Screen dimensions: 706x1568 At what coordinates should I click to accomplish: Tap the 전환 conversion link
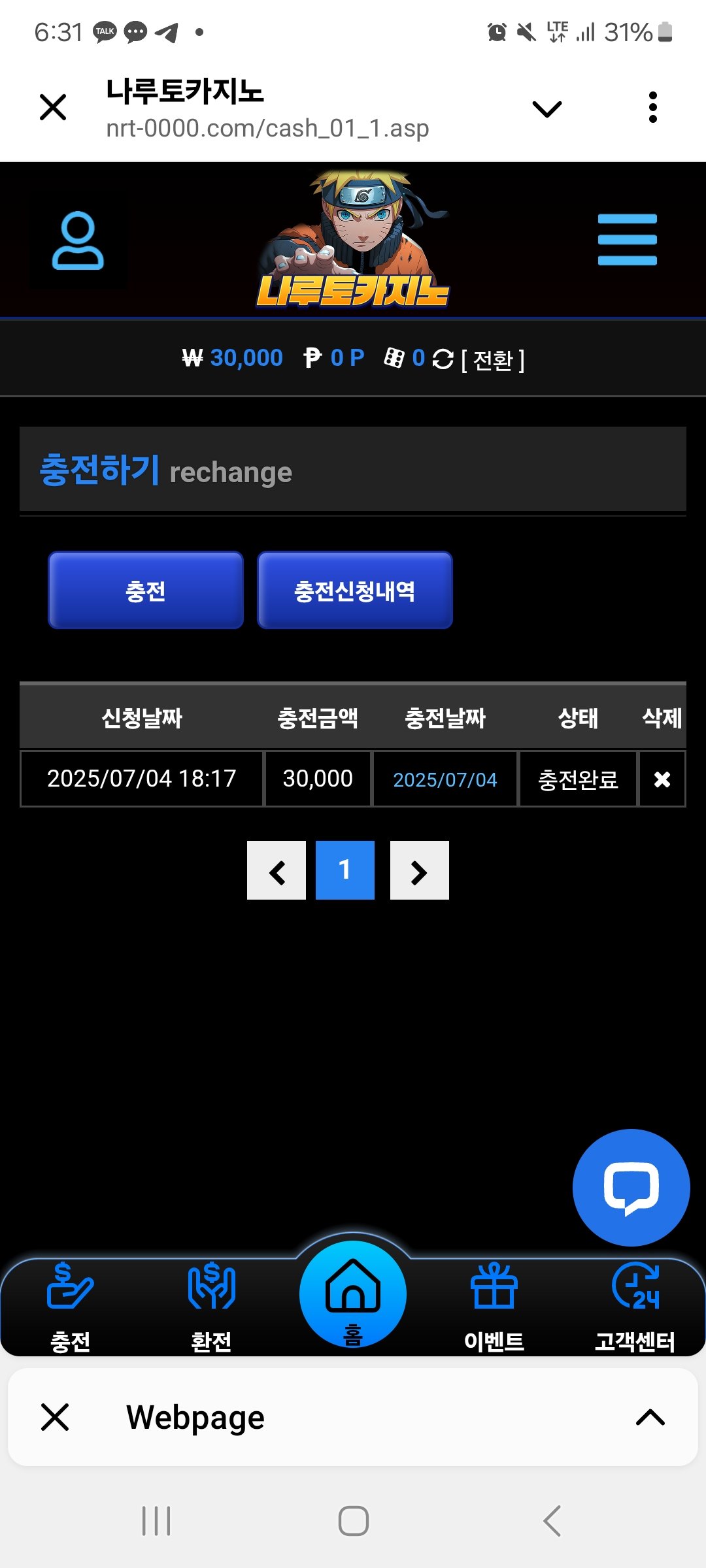coord(493,360)
